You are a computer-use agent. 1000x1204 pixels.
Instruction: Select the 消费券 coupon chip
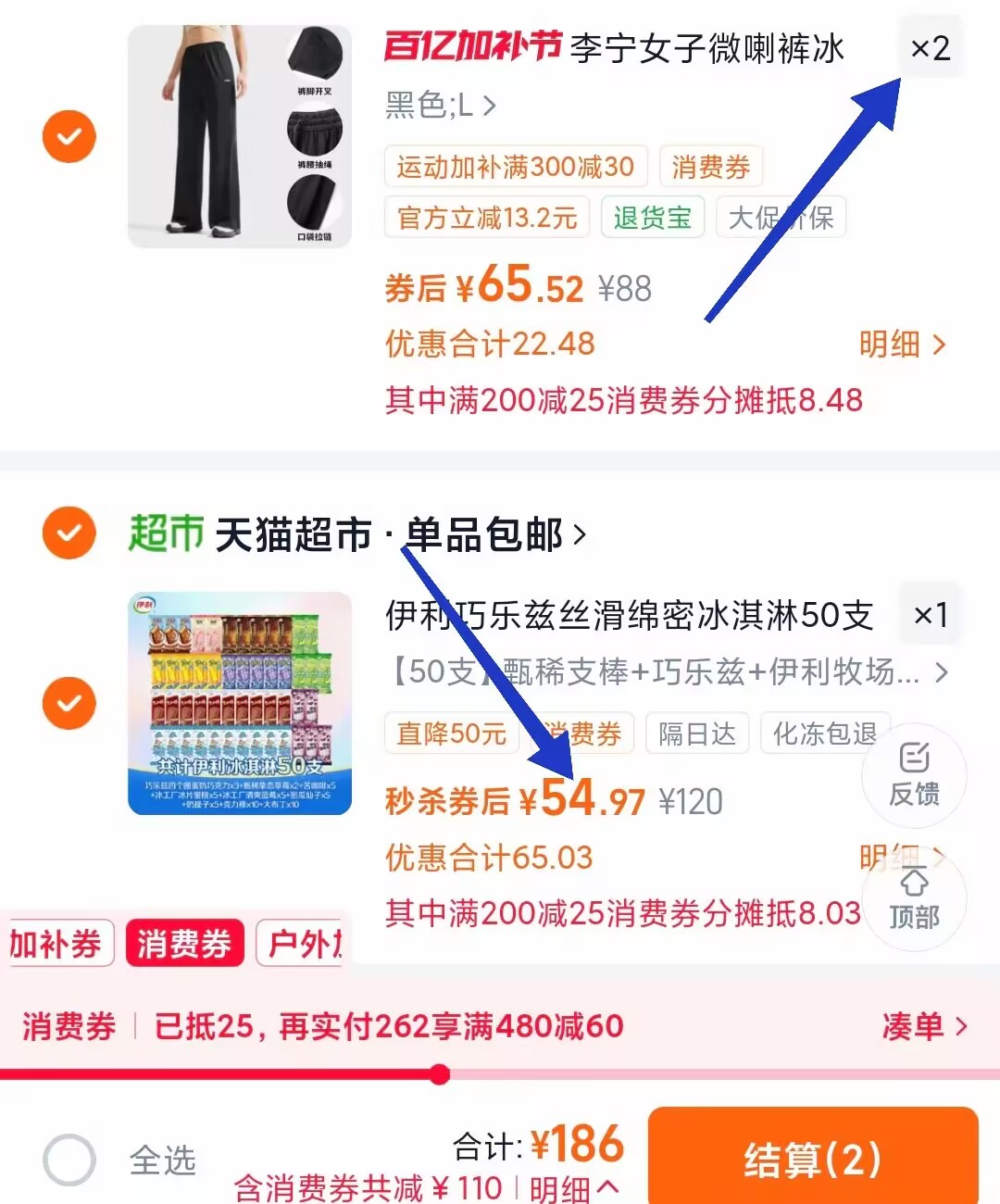click(184, 944)
